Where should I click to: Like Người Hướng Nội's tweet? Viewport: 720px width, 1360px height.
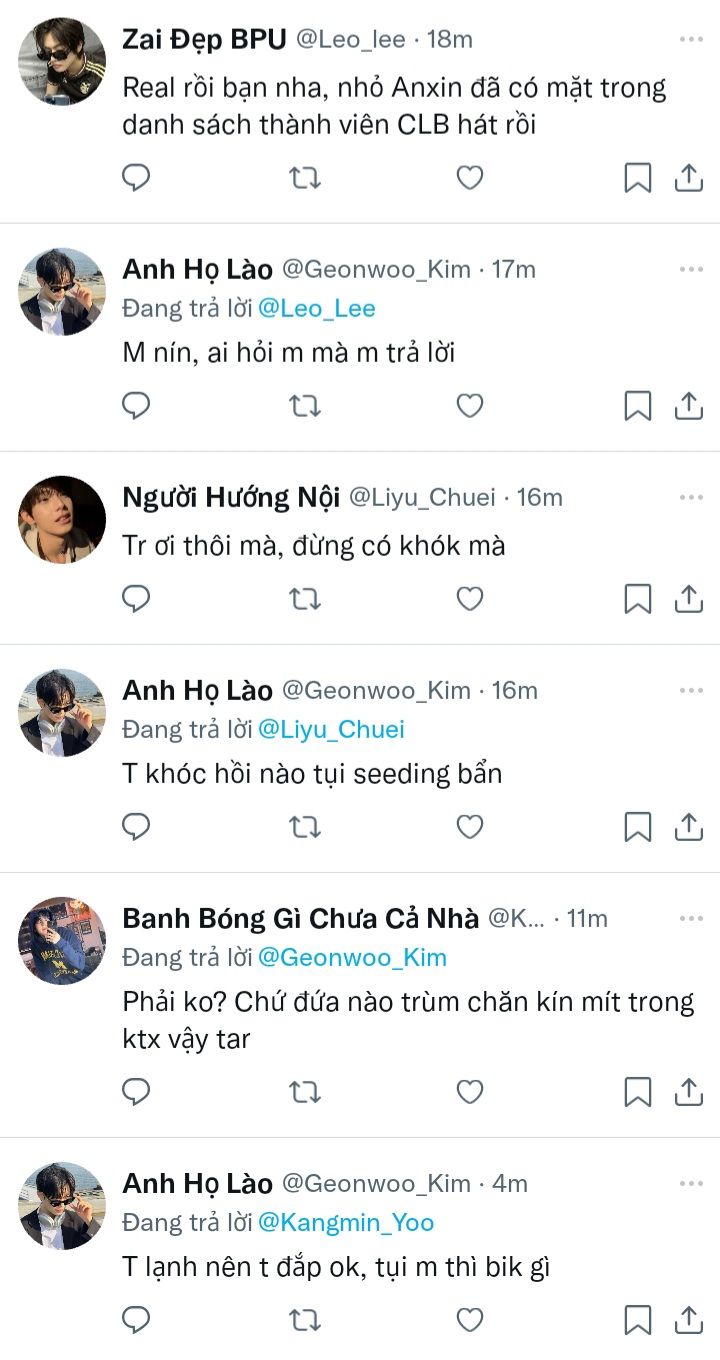pyautogui.click(x=470, y=598)
